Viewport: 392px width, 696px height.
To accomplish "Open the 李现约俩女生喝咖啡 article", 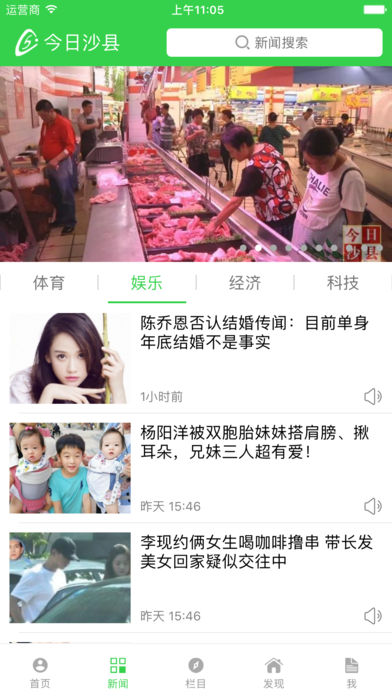I will click(196, 577).
